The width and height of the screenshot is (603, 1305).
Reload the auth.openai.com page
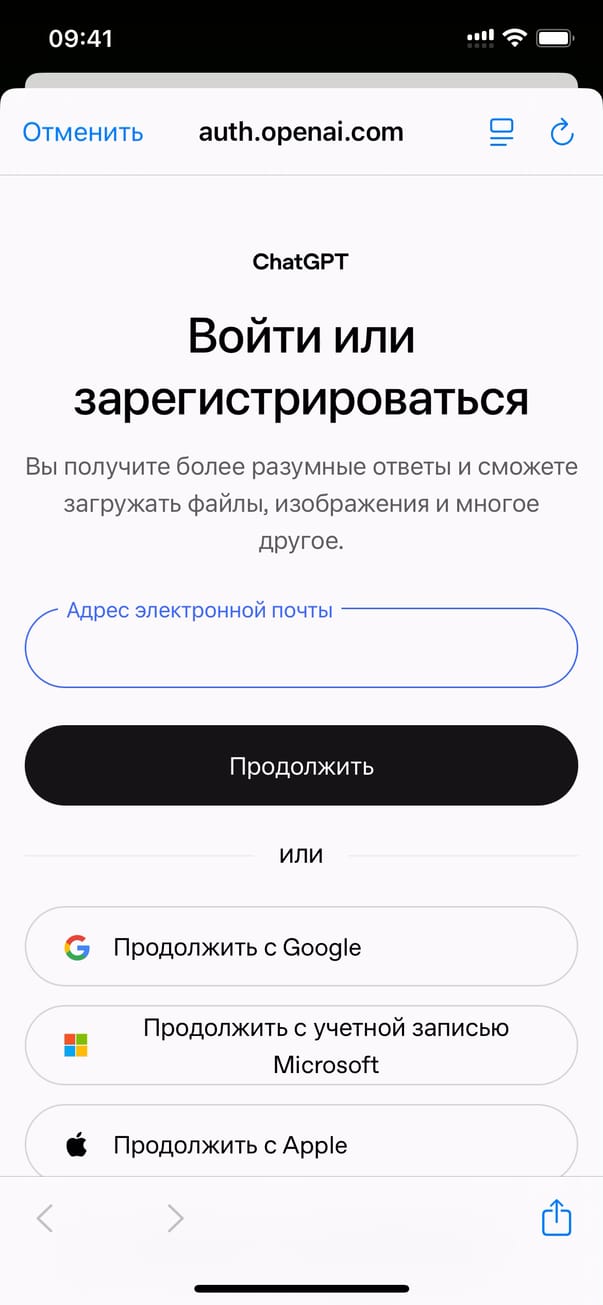pyautogui.click(x=562, y=132)
